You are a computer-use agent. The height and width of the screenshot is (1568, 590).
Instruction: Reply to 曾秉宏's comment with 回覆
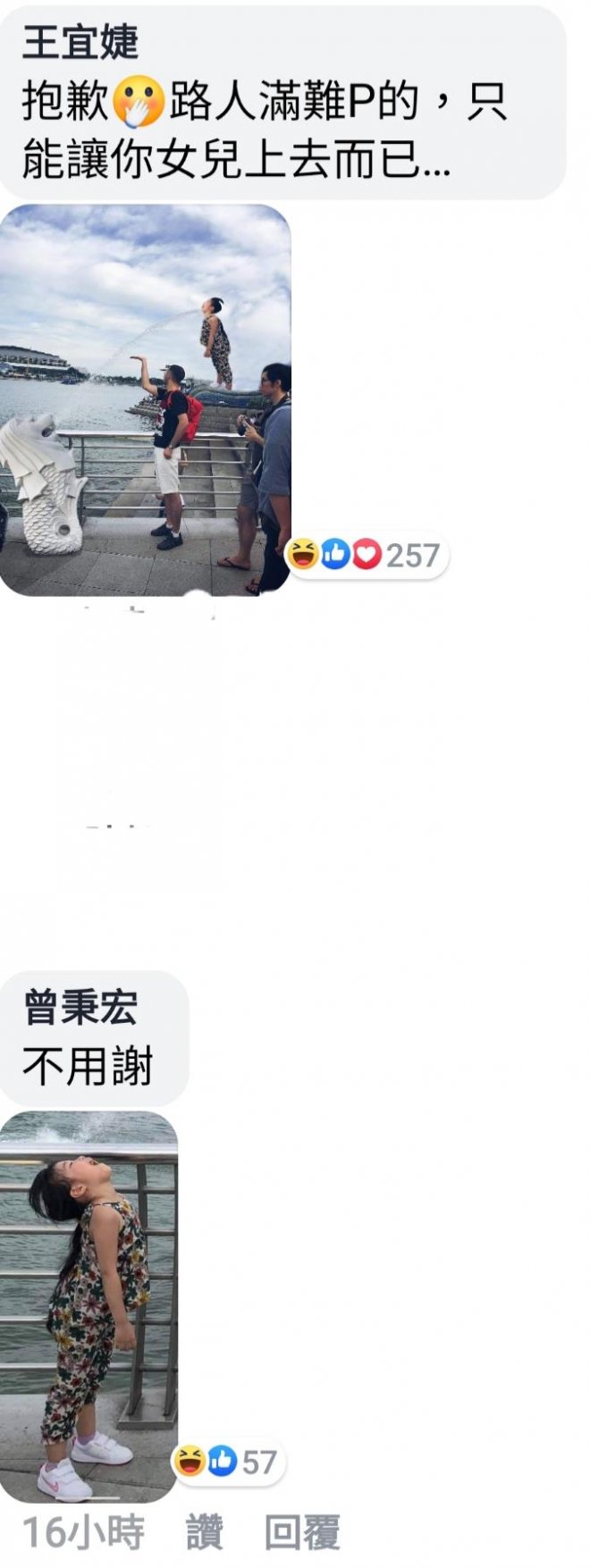point(301,1533)
